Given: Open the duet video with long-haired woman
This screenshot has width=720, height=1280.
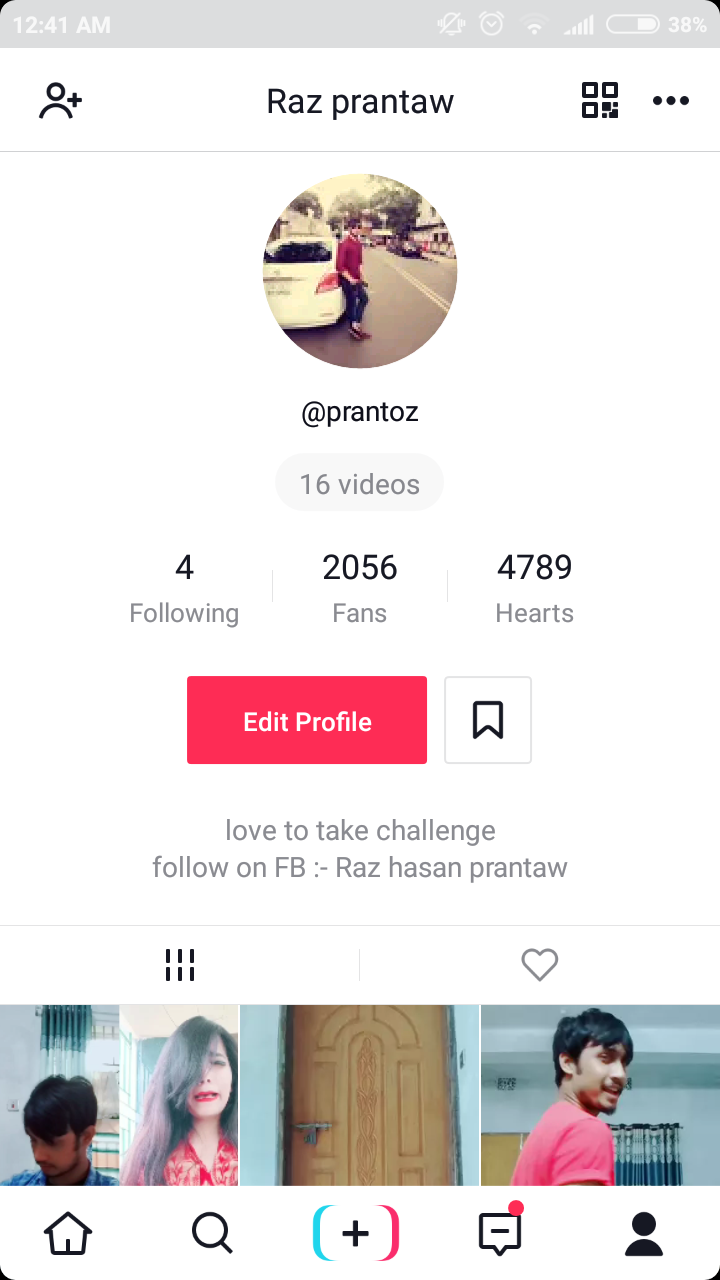Looking at the screenshot, I should click(120, 1095).
